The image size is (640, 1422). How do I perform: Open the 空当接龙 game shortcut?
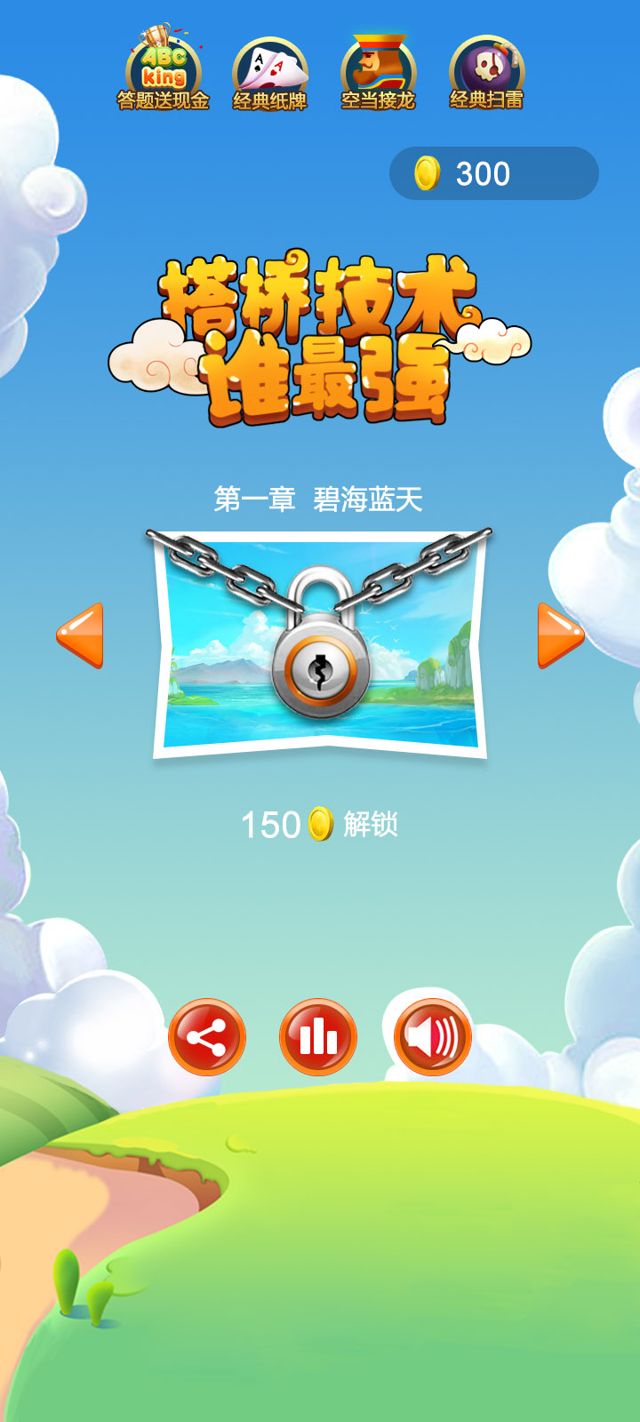[378, 70]
